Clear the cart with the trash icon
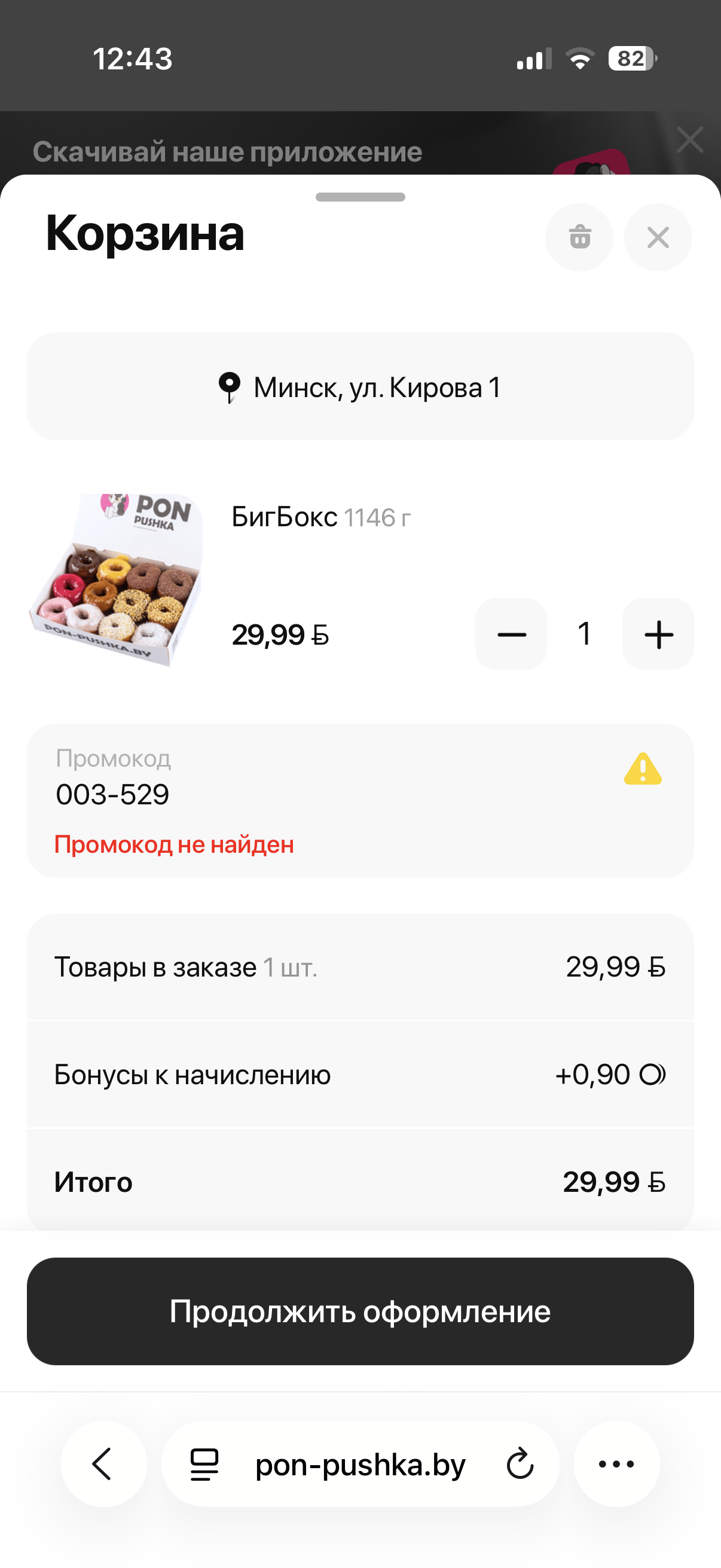The width and height of the screenshot is (721, 1568). point(579,237)
